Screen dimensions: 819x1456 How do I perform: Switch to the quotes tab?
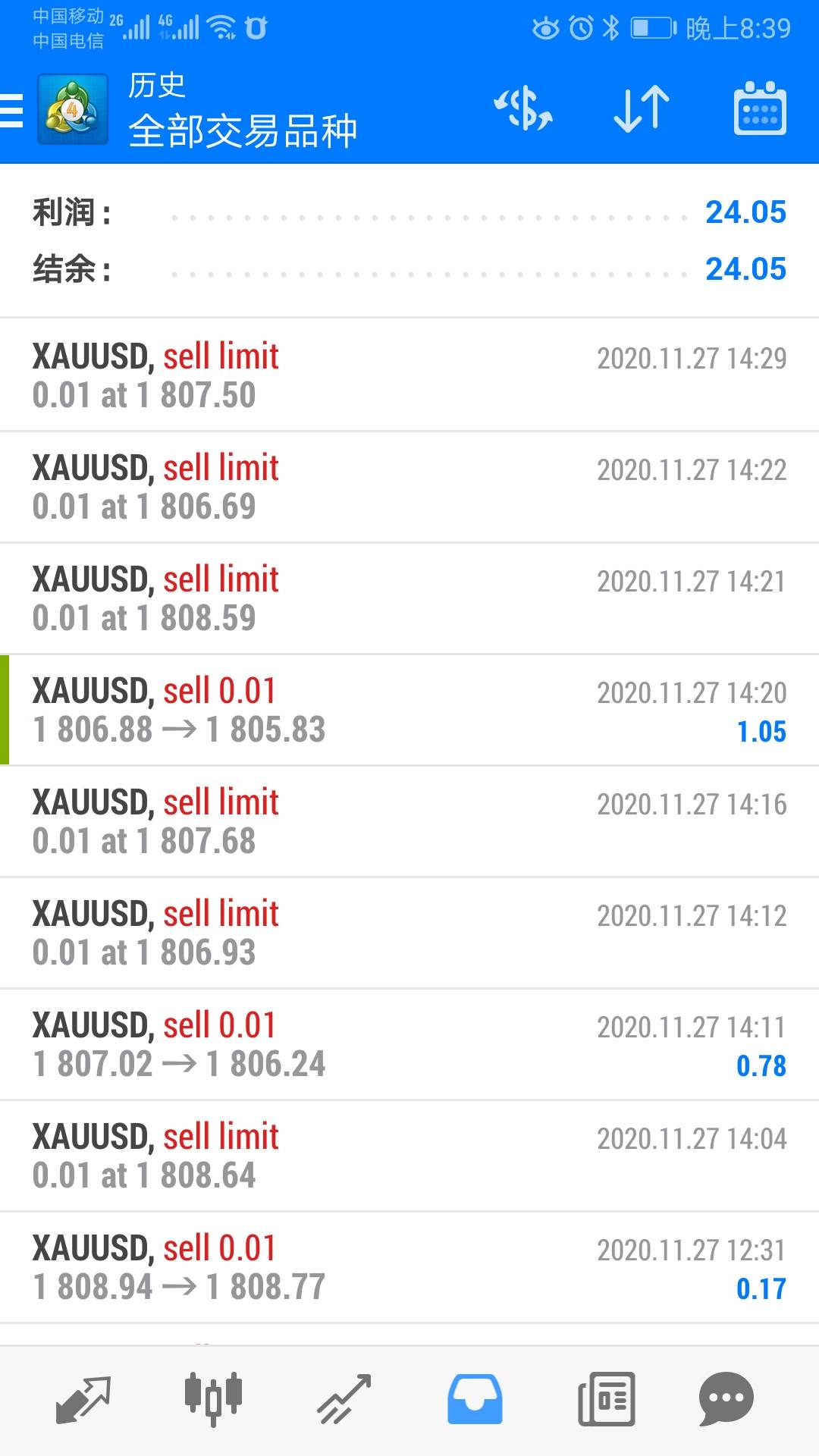(x=83, y=1399)
